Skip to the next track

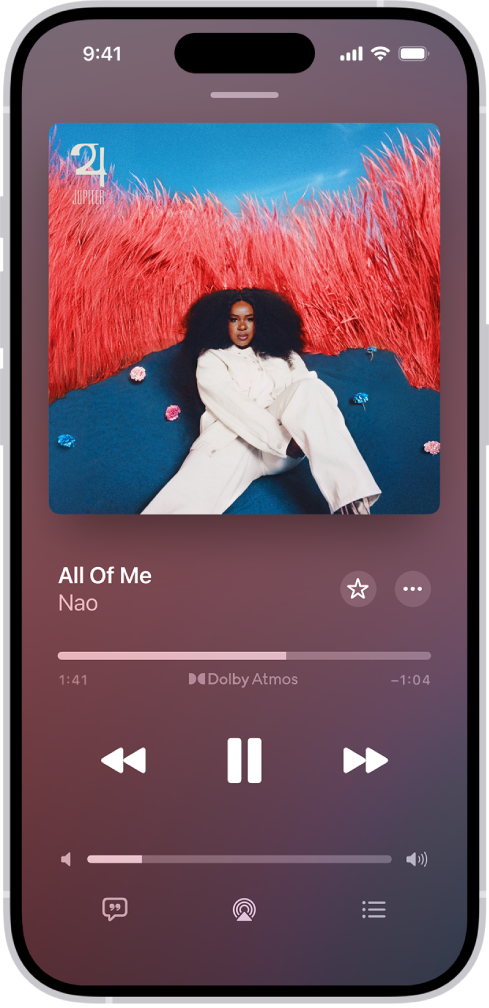click(366, 760)
